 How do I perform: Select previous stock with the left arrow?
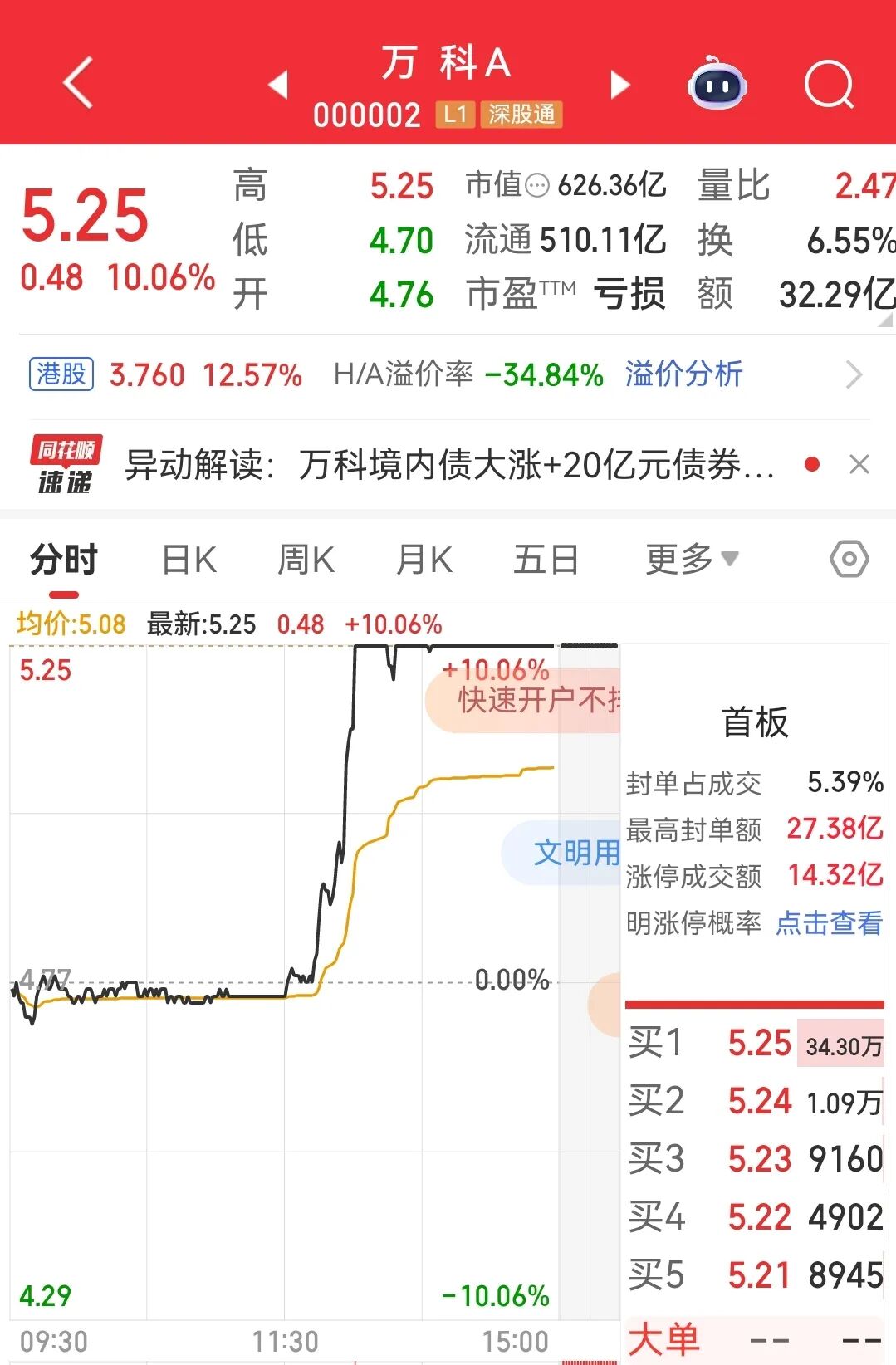[x=280, y=86]
